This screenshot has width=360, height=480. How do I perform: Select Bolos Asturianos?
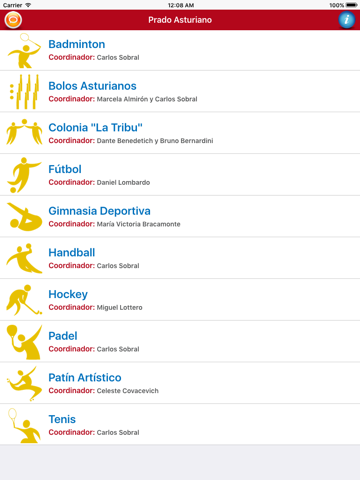pyautogui.click(x=180, y=91)
